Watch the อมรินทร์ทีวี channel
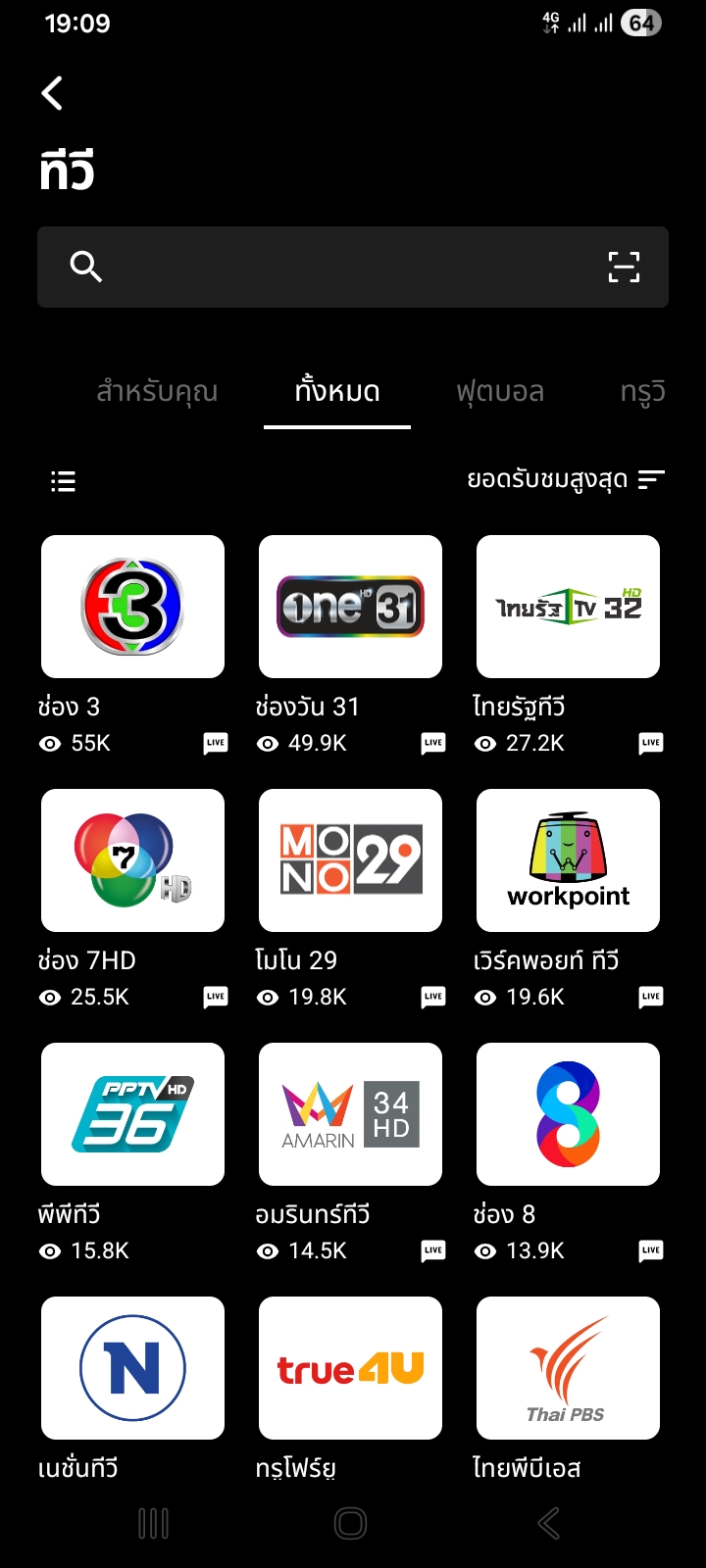The height and width of the screenshot is (1568, 706). [350, 1114]
